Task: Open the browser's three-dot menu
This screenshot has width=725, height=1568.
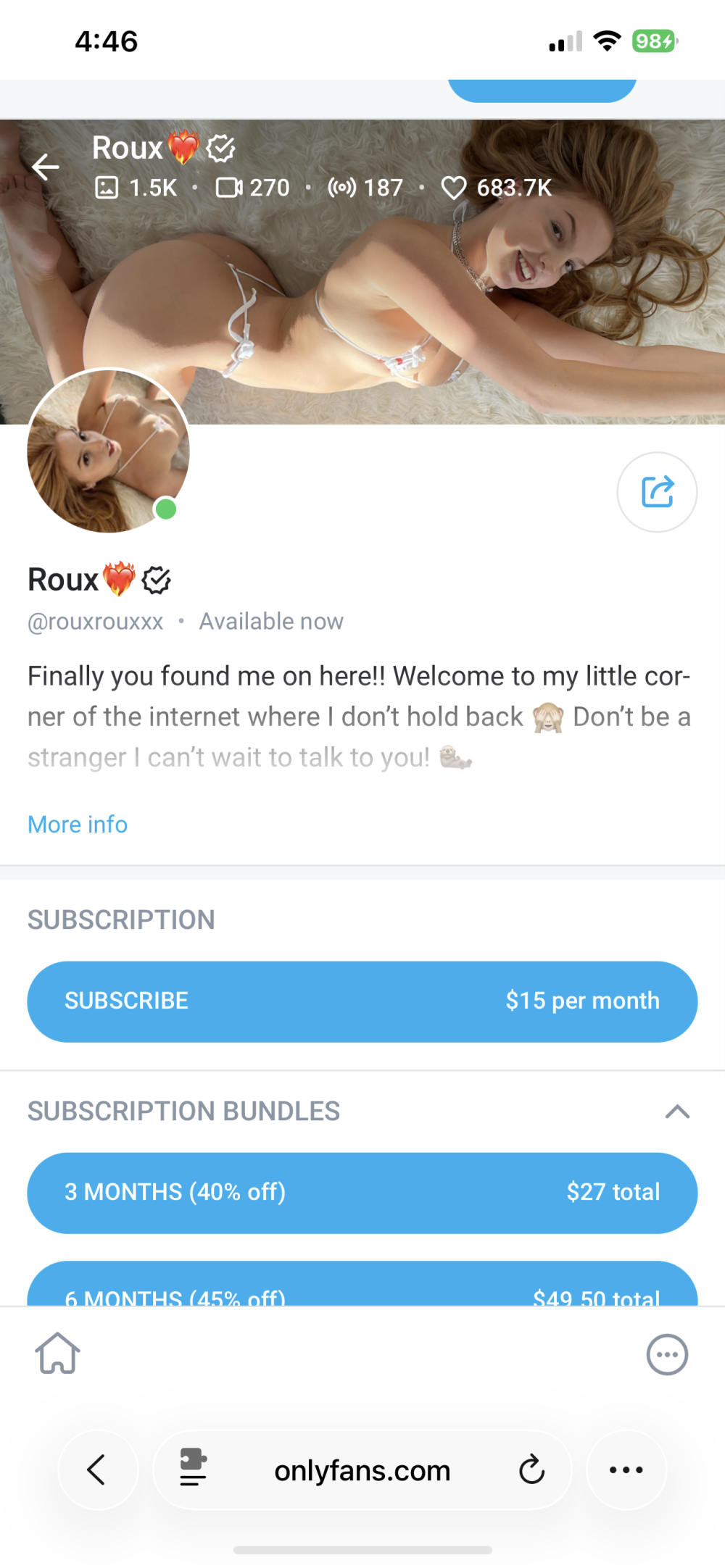Action: tap(626, 1470)
